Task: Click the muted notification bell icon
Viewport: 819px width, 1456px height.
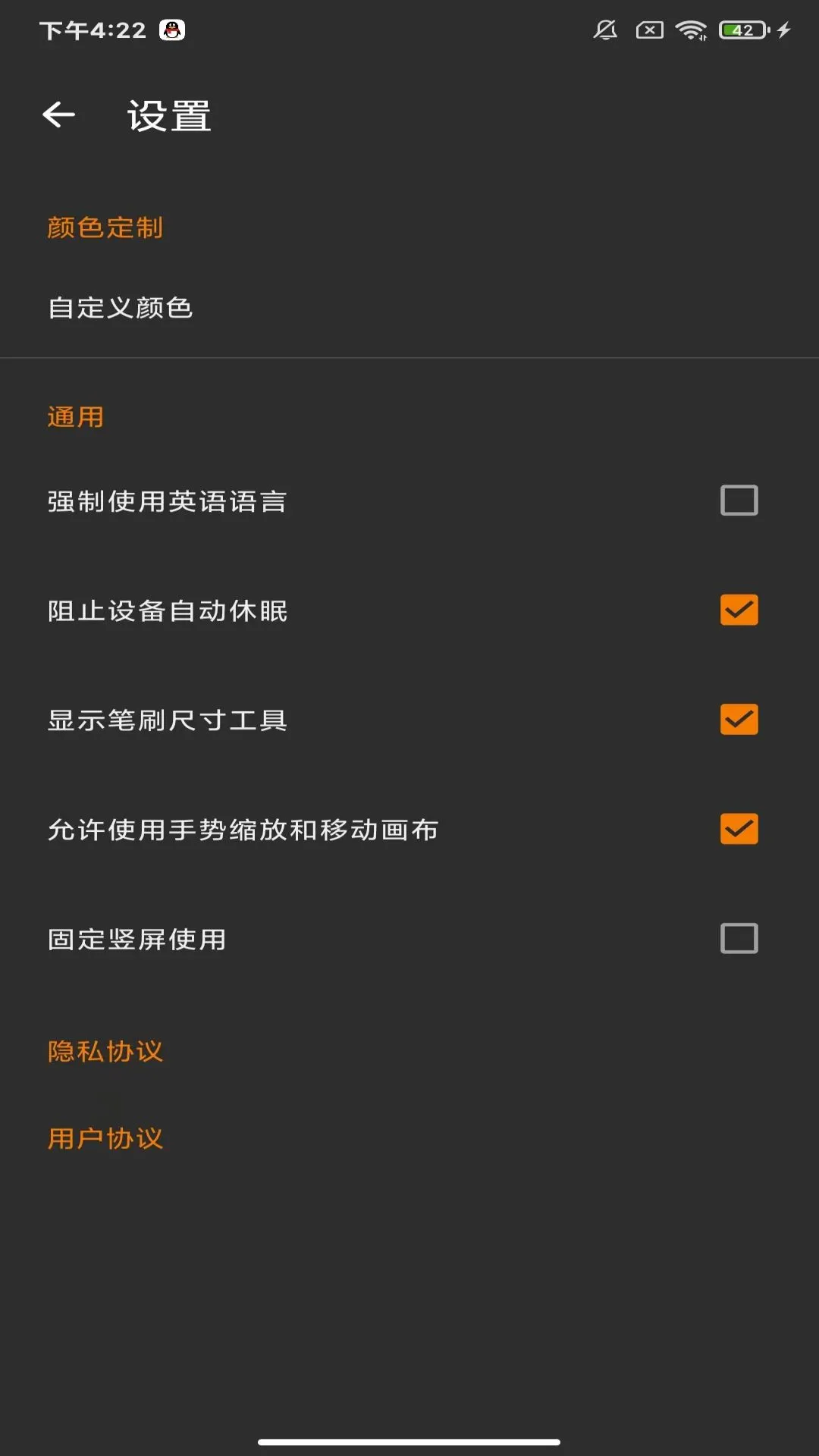Action: [604, 30]
